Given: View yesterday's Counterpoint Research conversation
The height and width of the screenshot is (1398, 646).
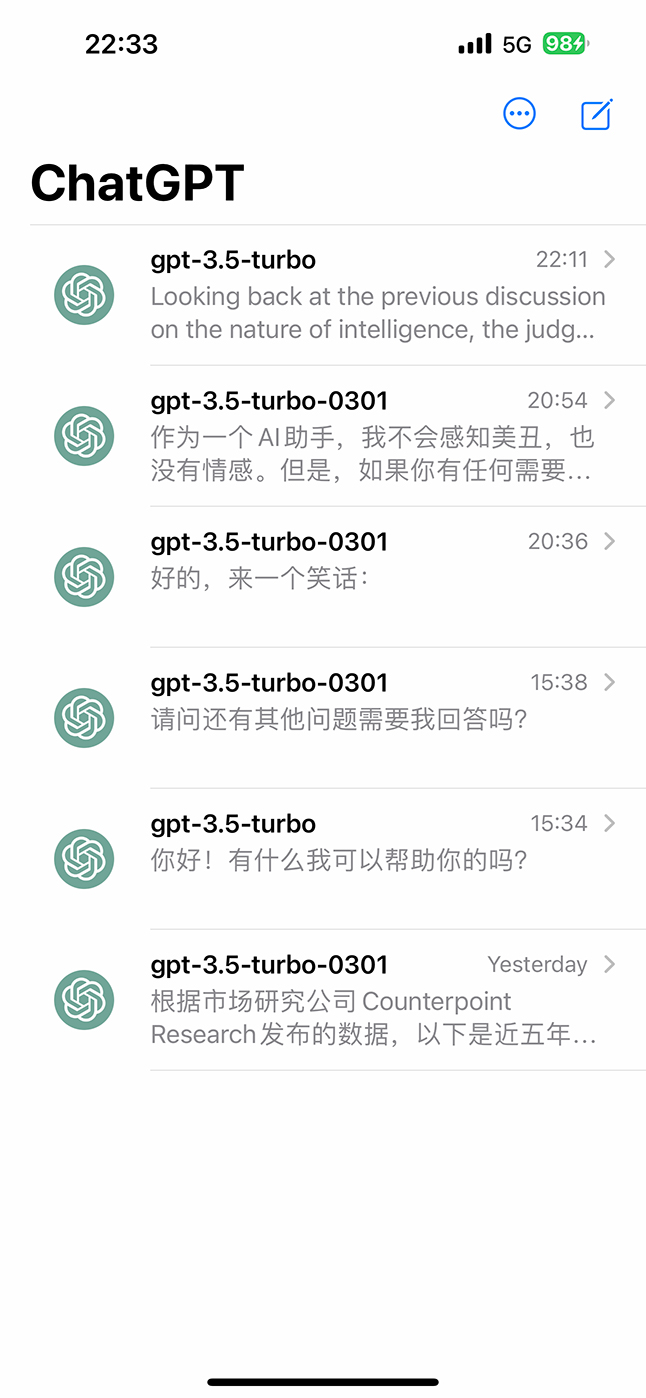Looking at the screenshot, I should tap(377, 1000).
